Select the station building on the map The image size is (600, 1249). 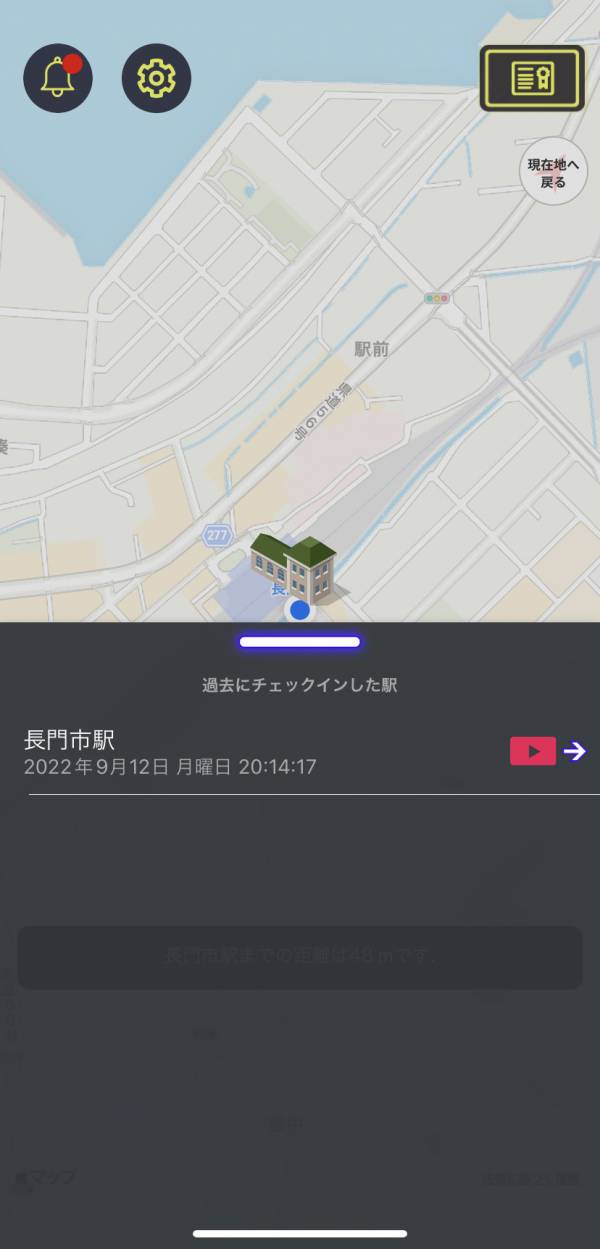point(291,566)
